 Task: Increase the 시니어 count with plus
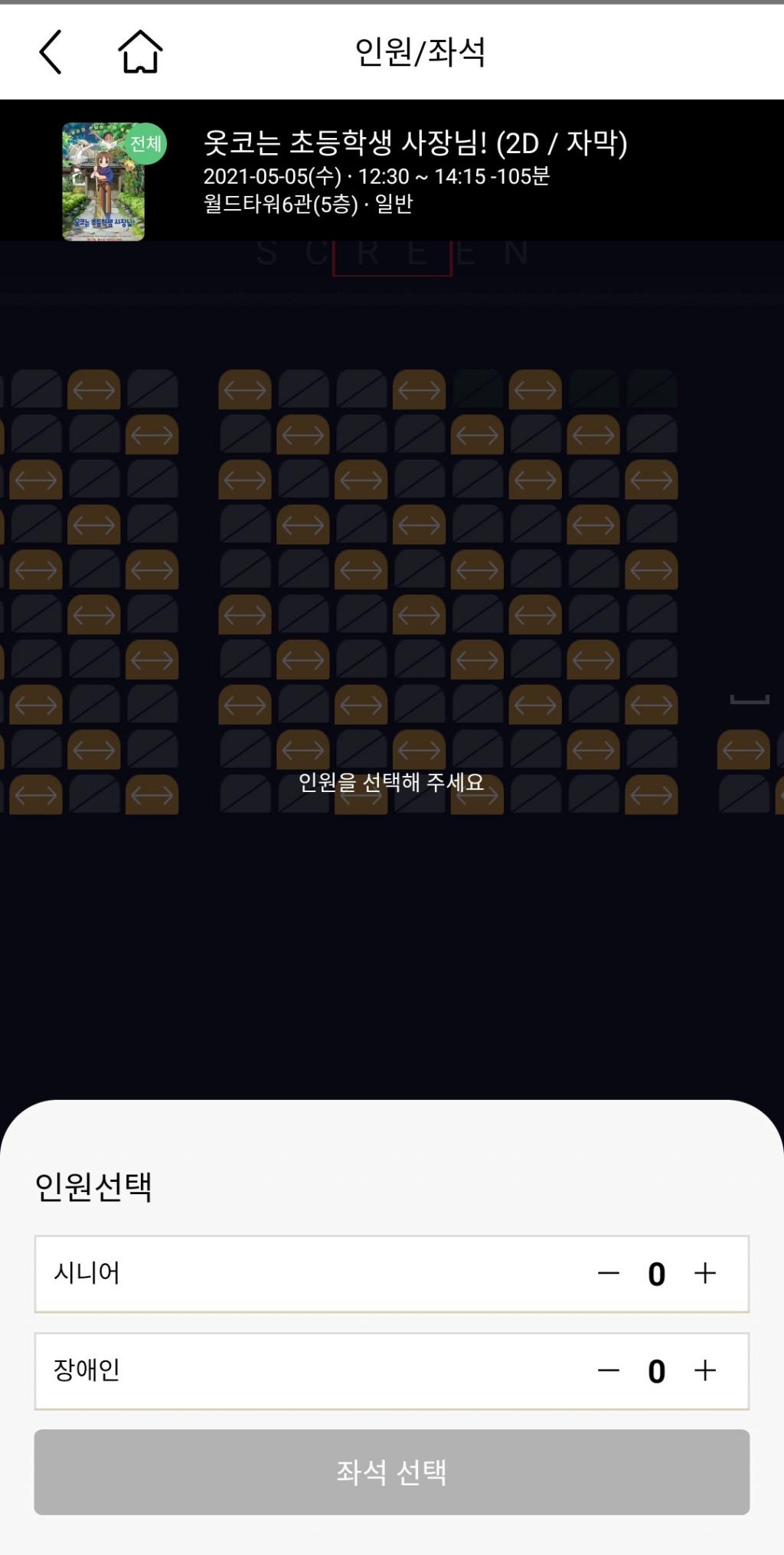click(705, 1273)
